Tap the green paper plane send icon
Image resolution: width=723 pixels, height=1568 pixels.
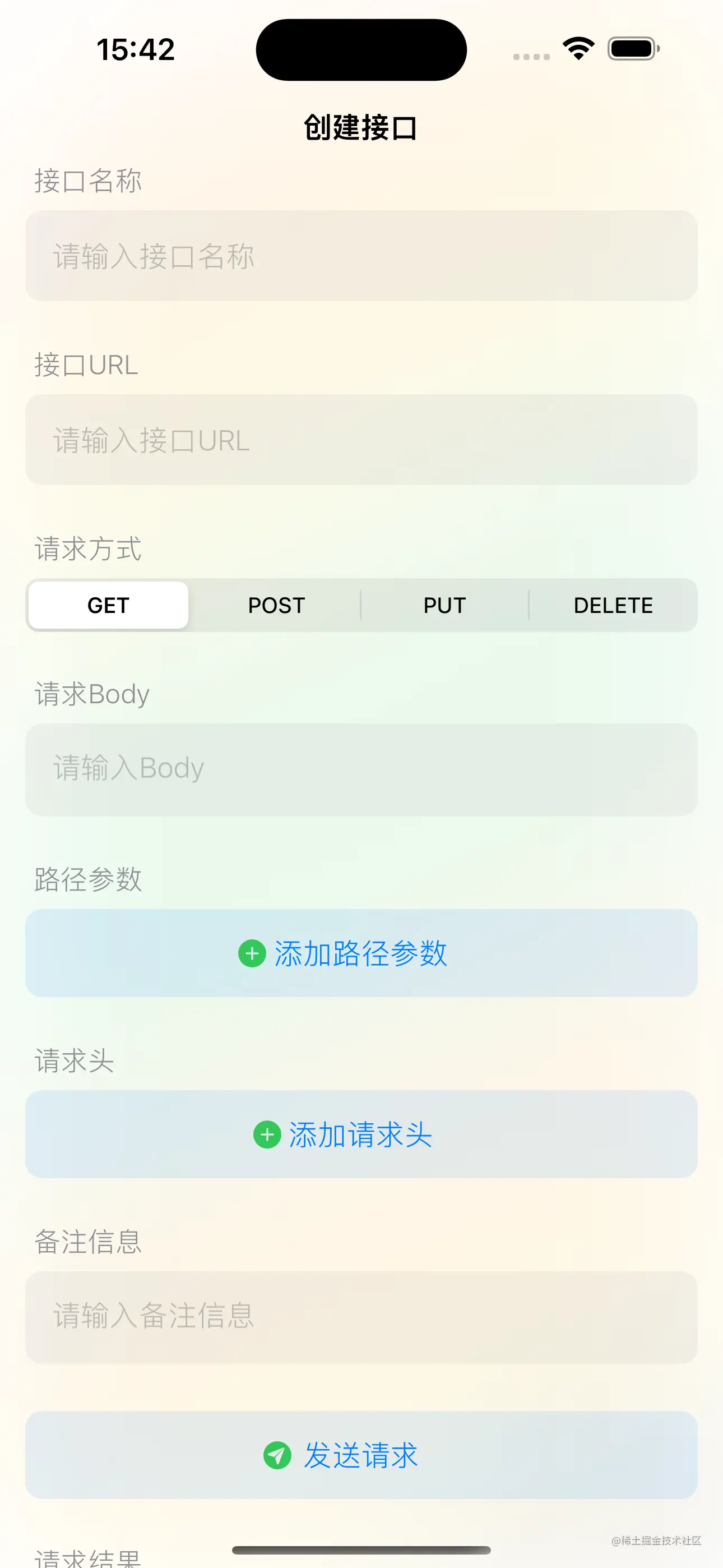(x=277, y=1455)
